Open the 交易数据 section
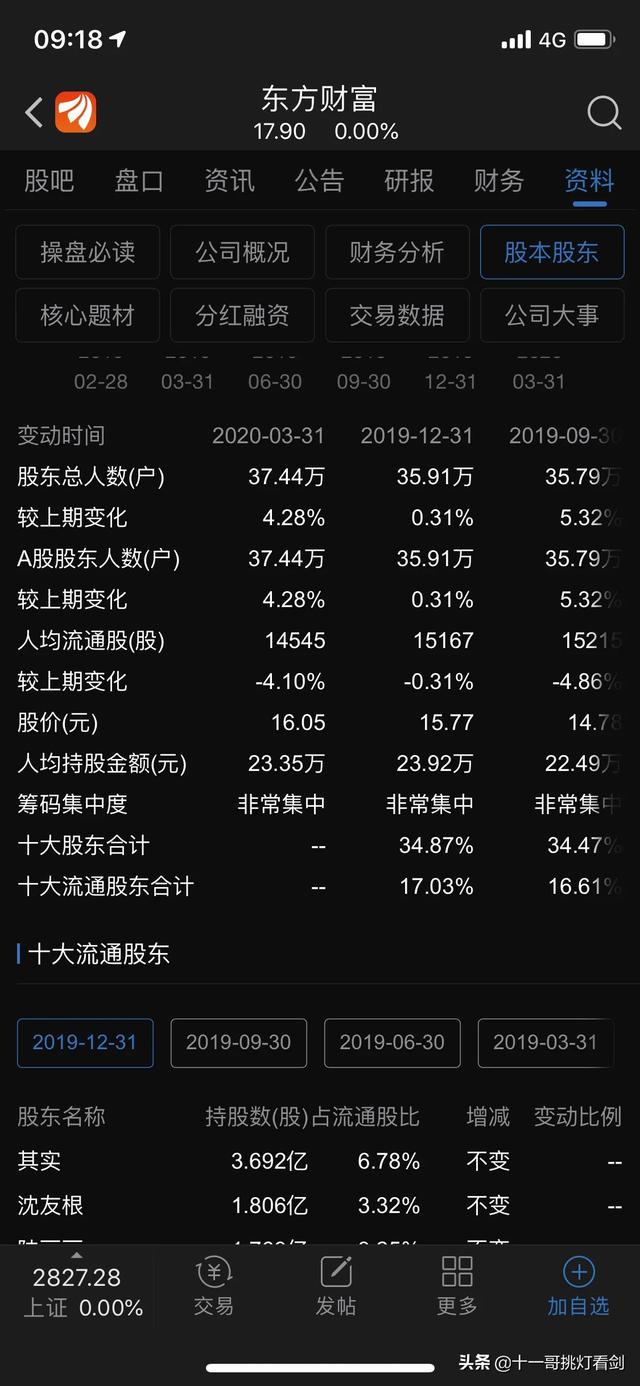640x1386 pixels. (397, 316)
